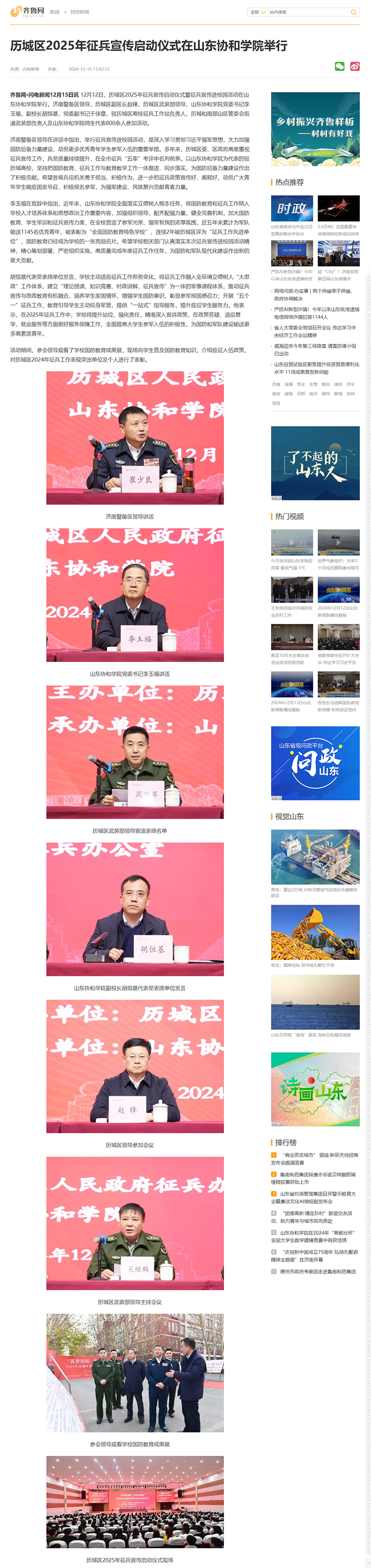Open the 时政 recommended news card
Viewport: 371px width, 1568px height.
pos(292,209)
